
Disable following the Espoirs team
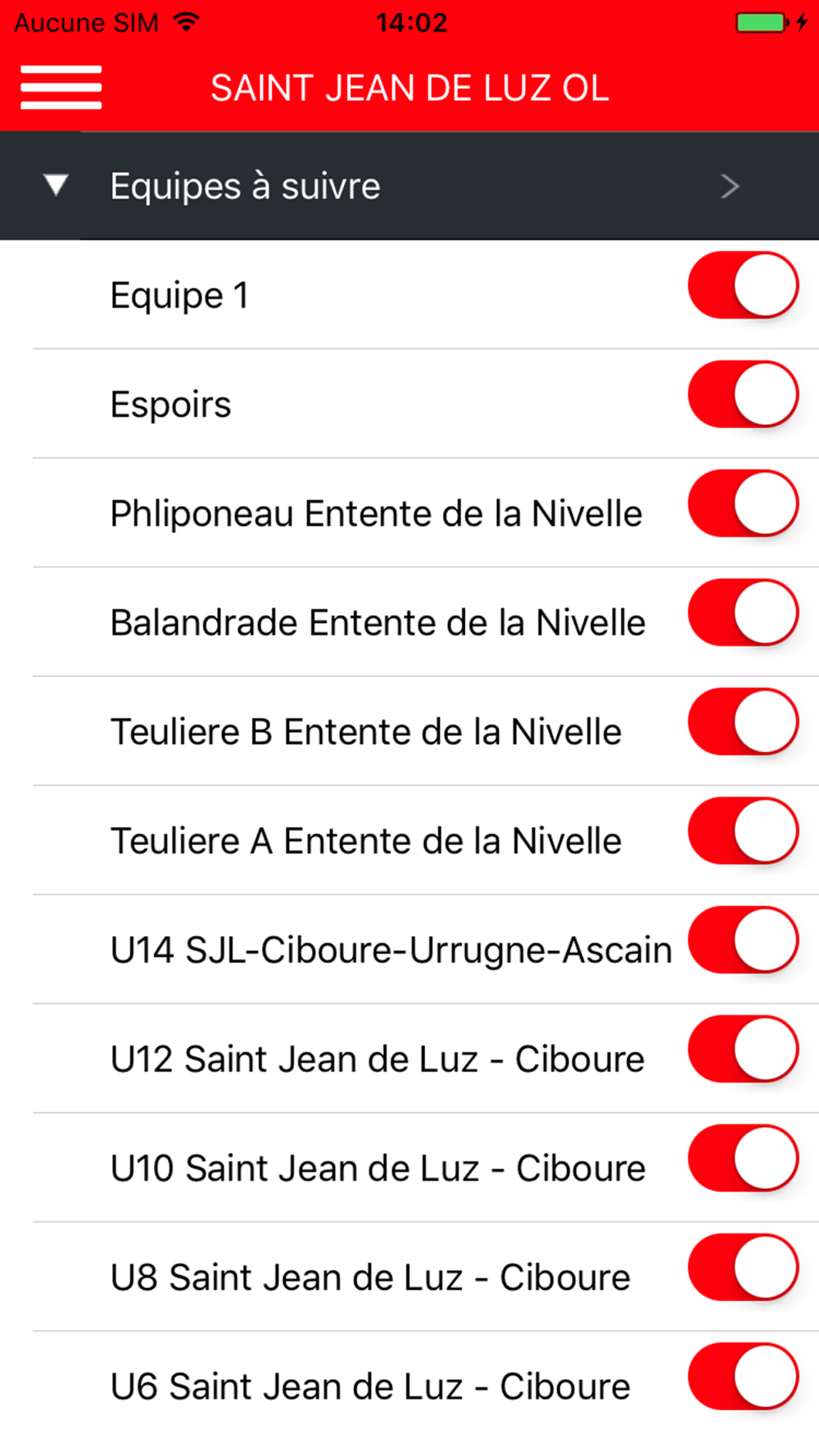tap(744, 394)
